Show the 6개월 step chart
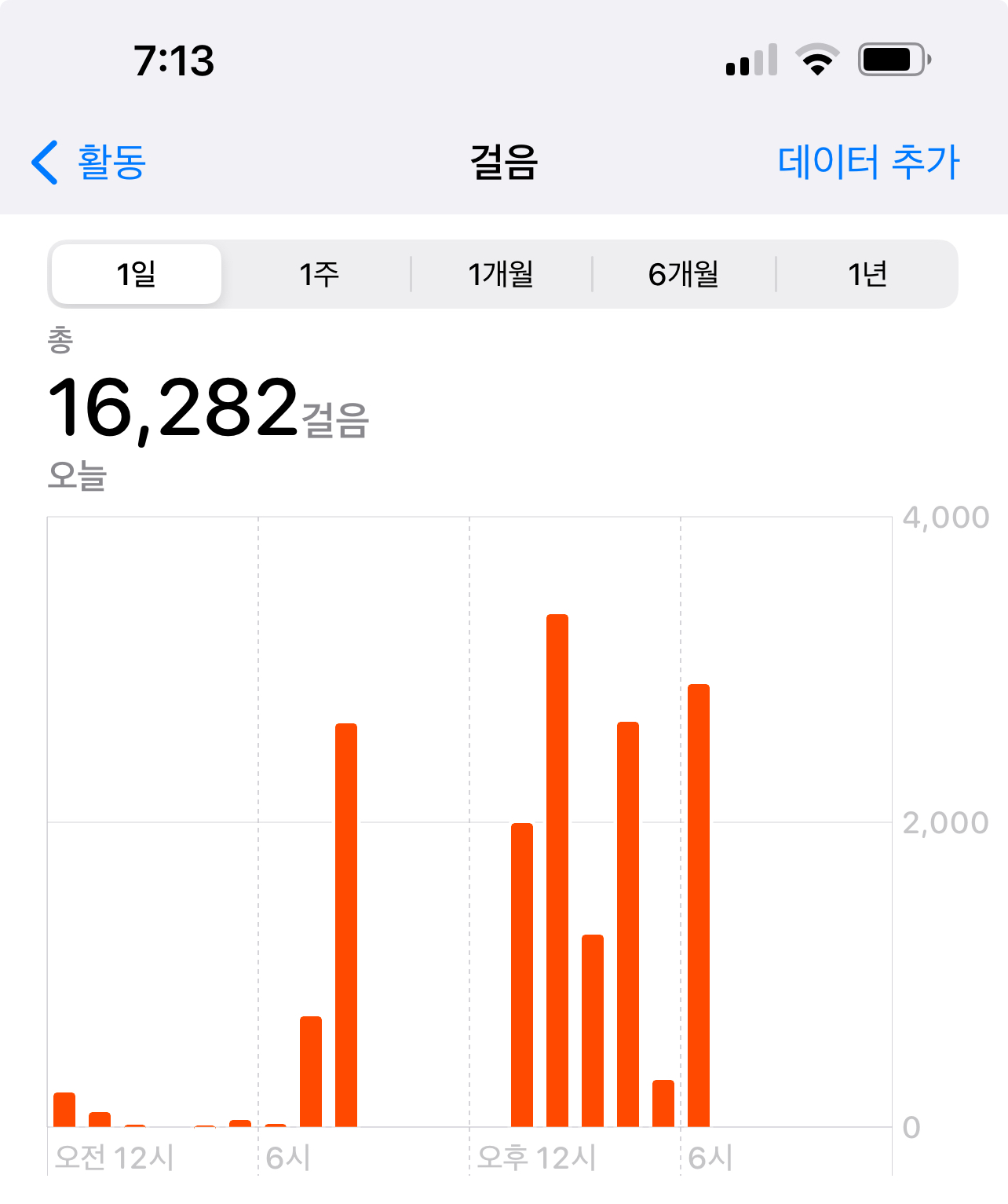Screen dimensions: 1008x1204 coord(684,274)
